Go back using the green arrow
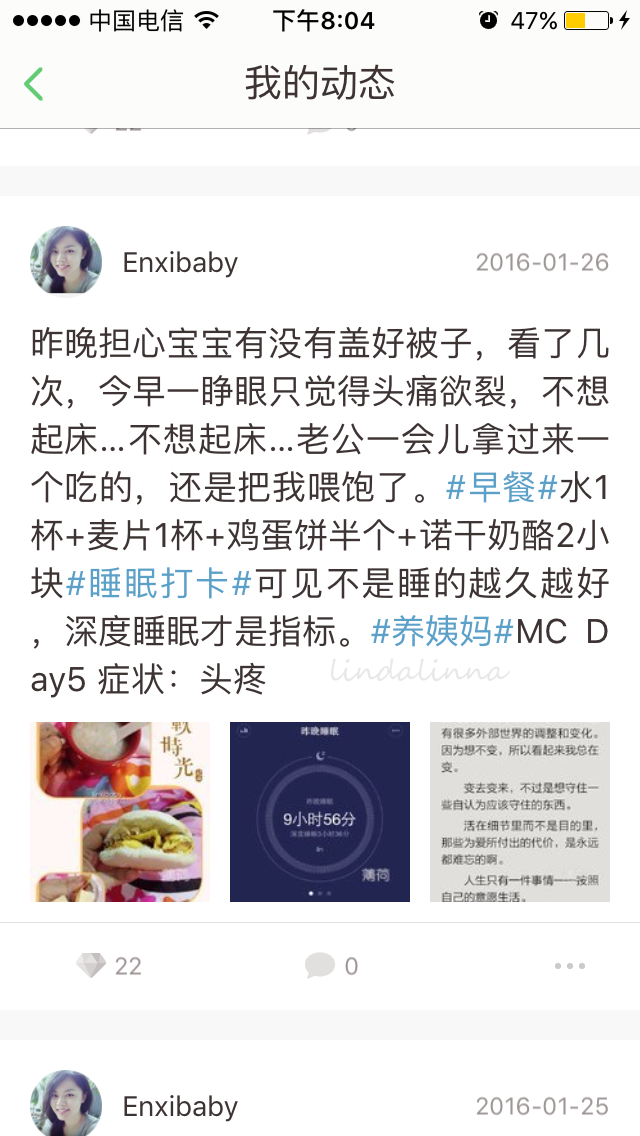 tap(33, 84)
